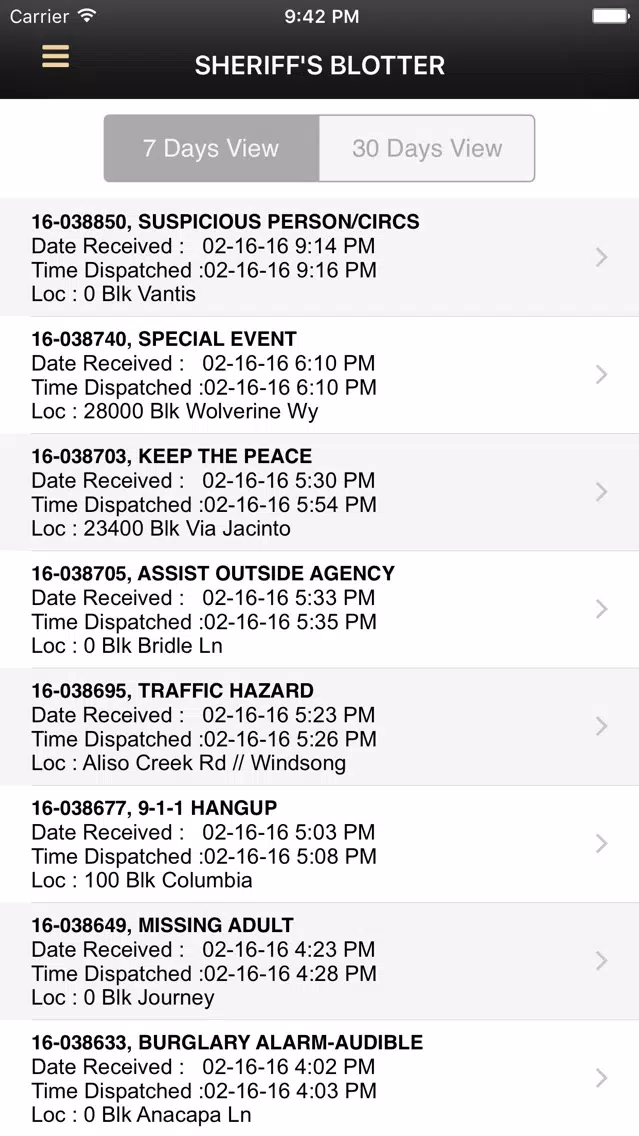View Keep the Peace incident details

pyautogui.click(x=320, y=492)
